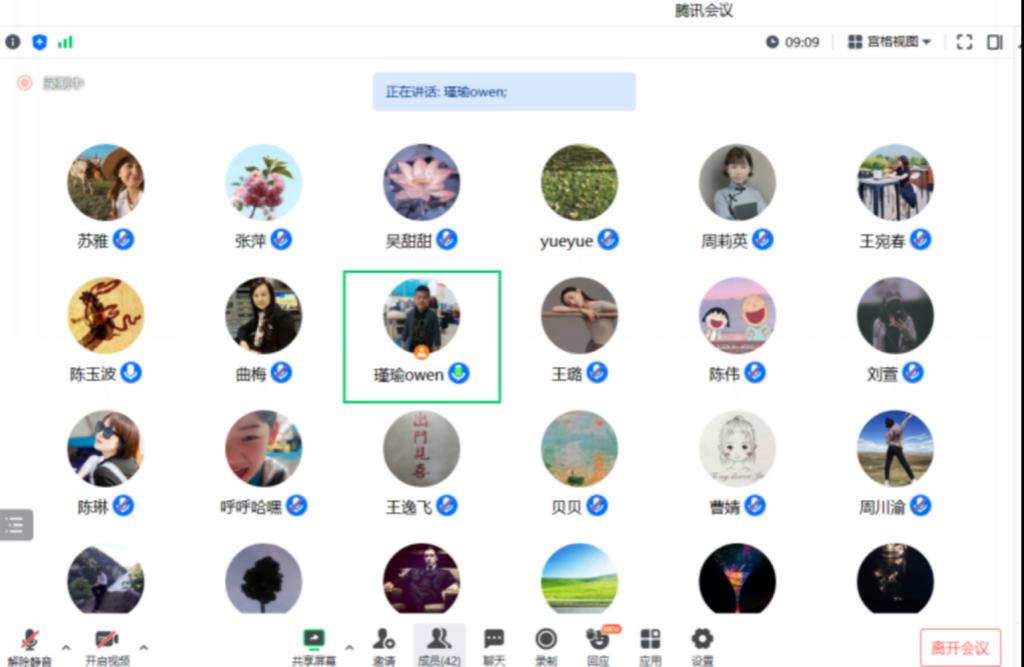Start recording the meeting
1024x667 pixels.
(546, 645)
